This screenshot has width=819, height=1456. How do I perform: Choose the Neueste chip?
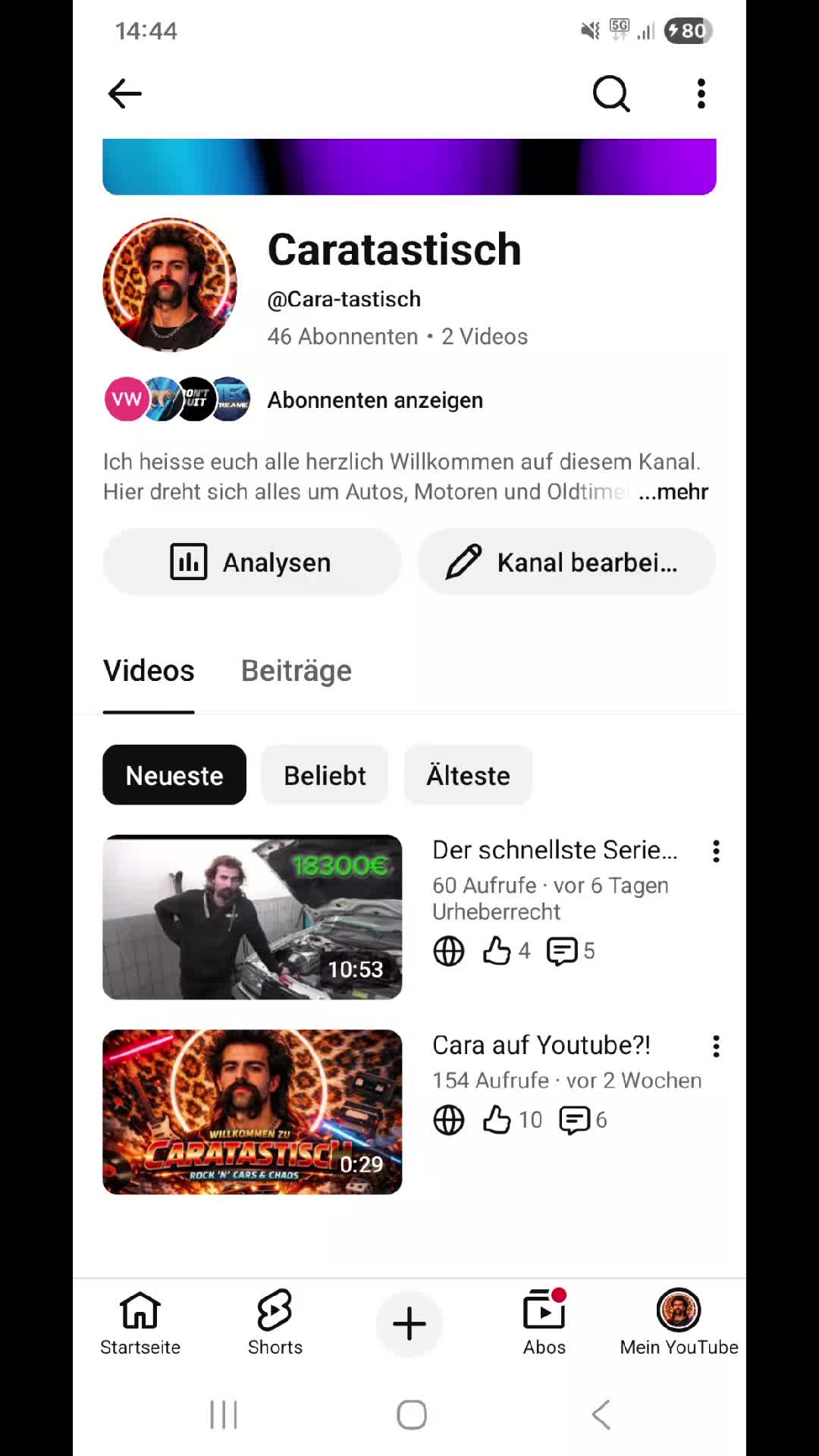(174, 775)
